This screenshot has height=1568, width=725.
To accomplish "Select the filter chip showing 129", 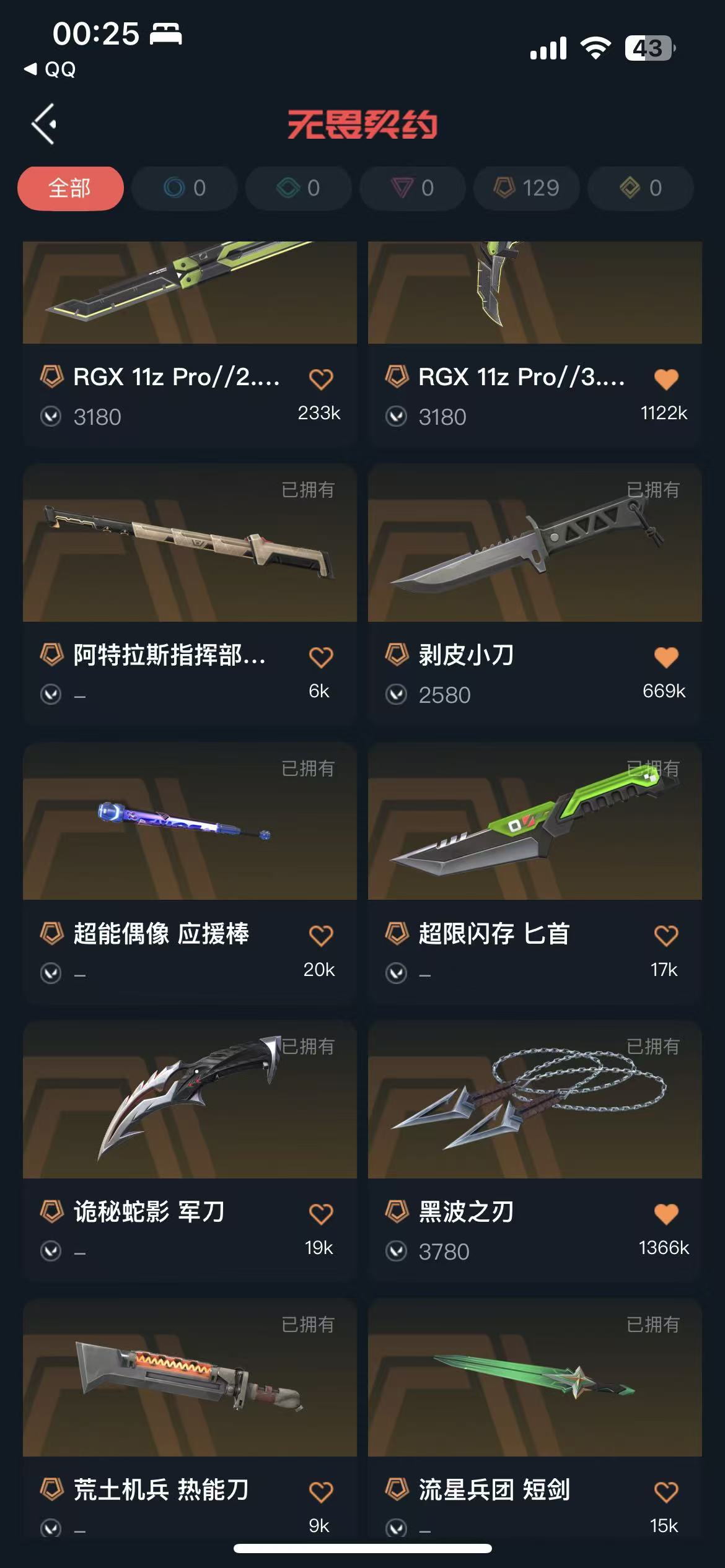I will point(527,188).
